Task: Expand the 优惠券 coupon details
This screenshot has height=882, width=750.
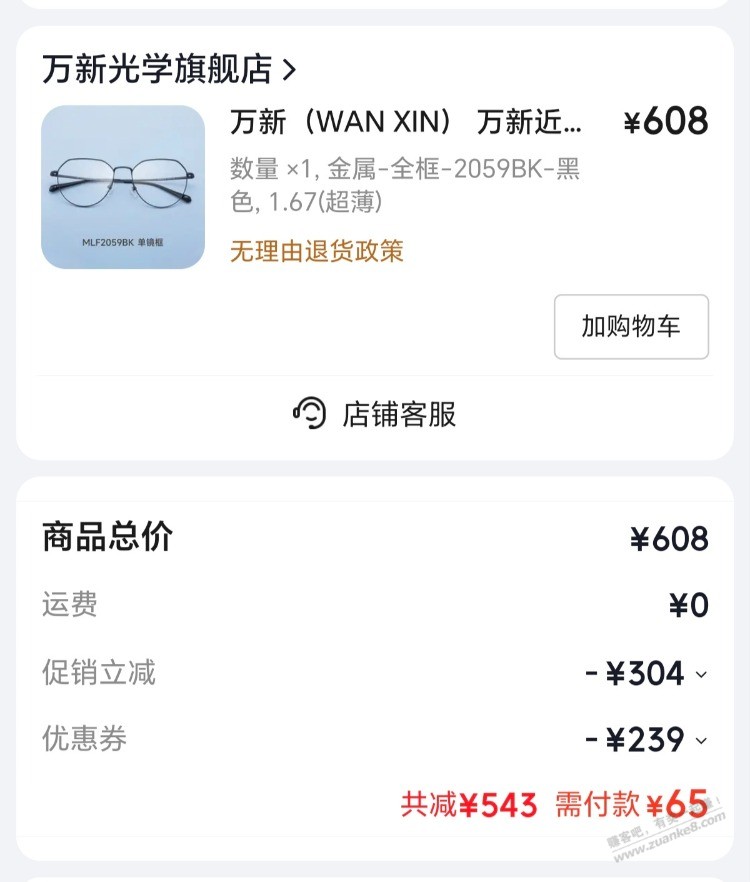Action: [700, 740]
